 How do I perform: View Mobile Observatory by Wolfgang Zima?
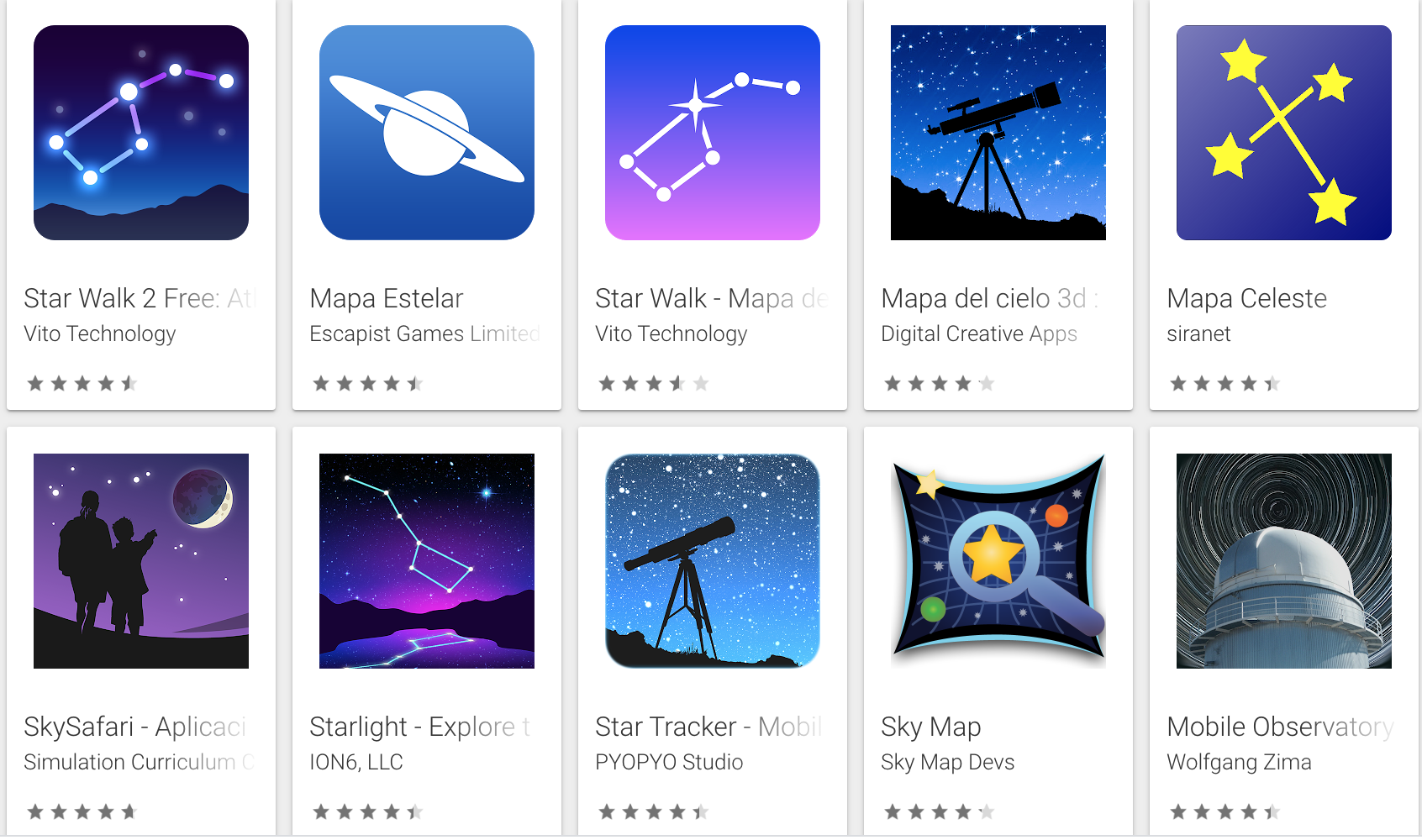pyautogui.click(x=1283, y=561)
